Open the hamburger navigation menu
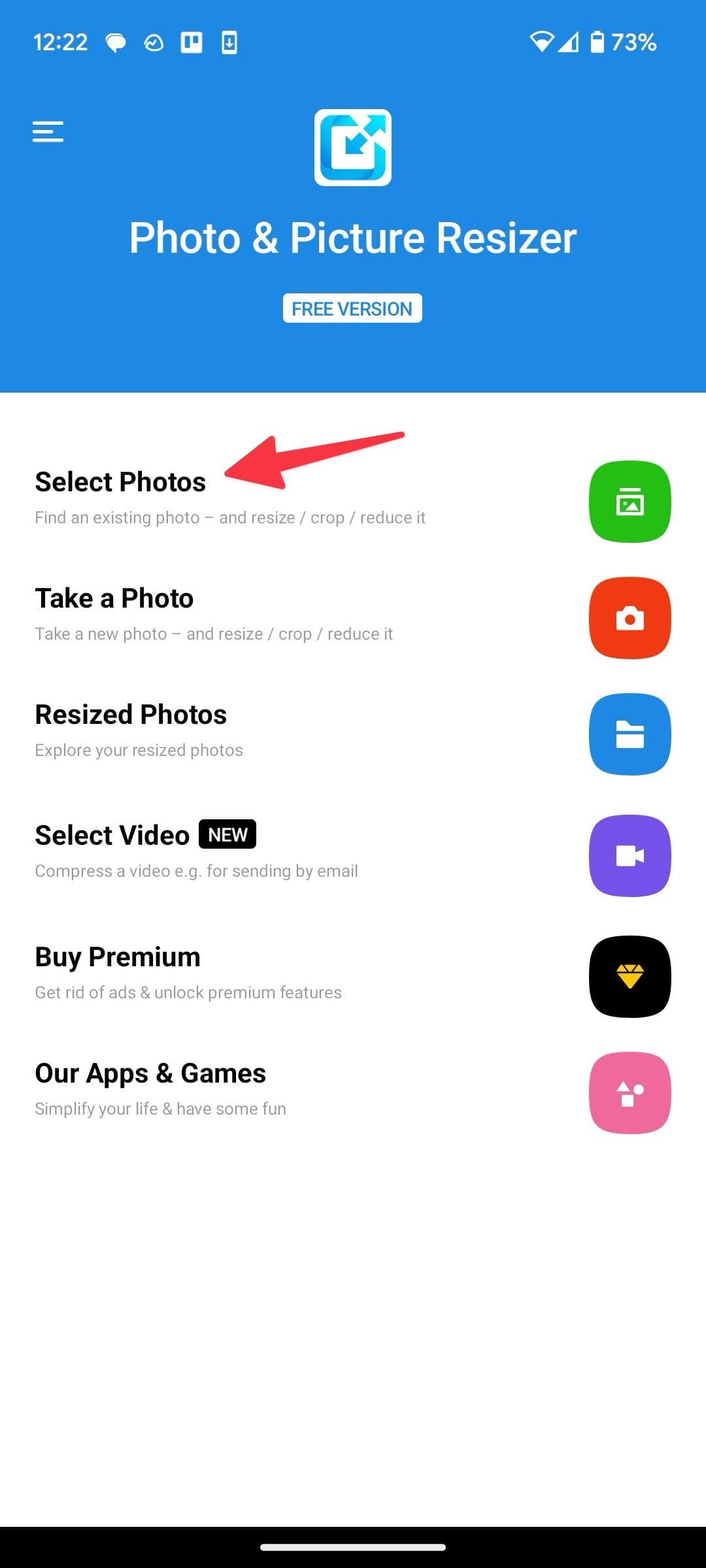Image resolution: width=706 pixels, height=1568 pixels. (47, 132)
